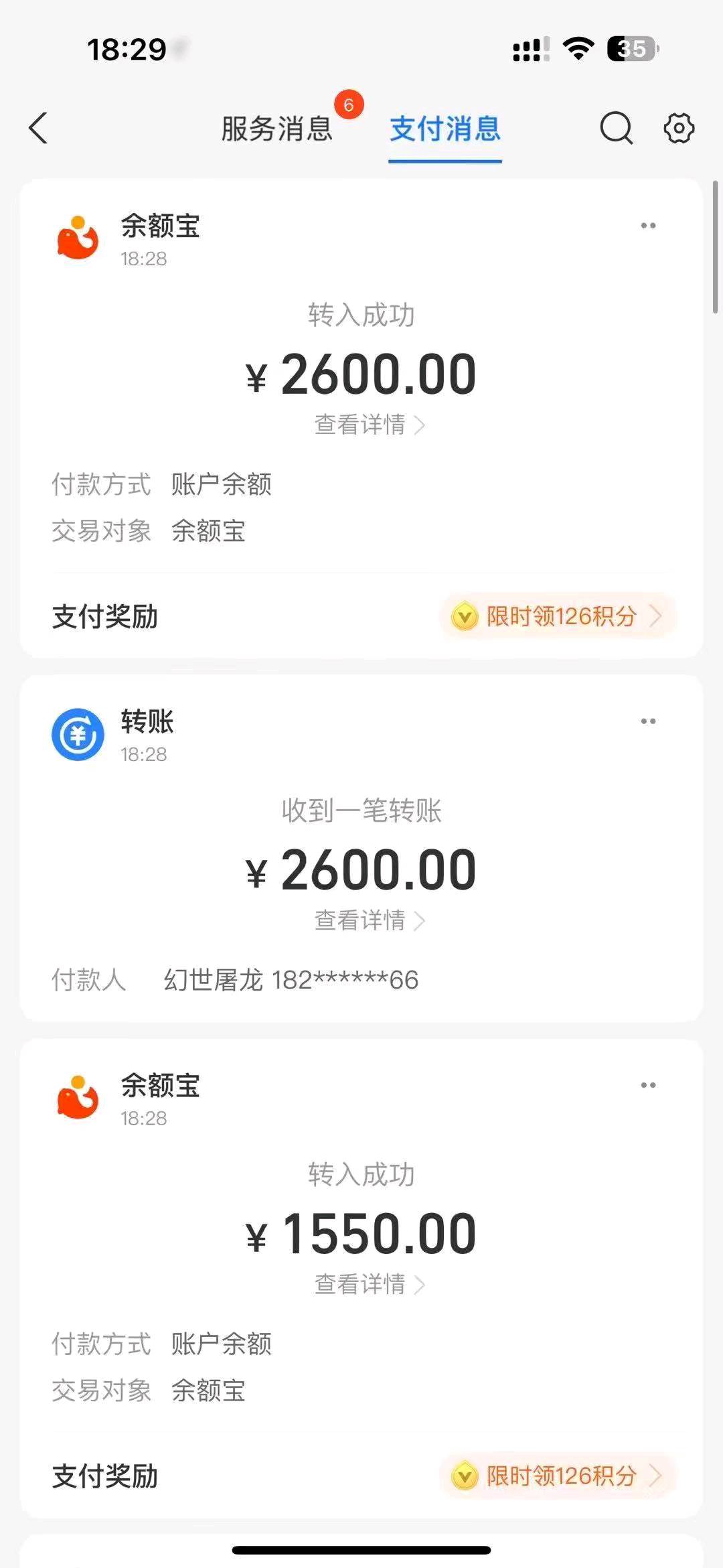
Task: Switch to the 服务消息 tab
Action: pos(276,129)
